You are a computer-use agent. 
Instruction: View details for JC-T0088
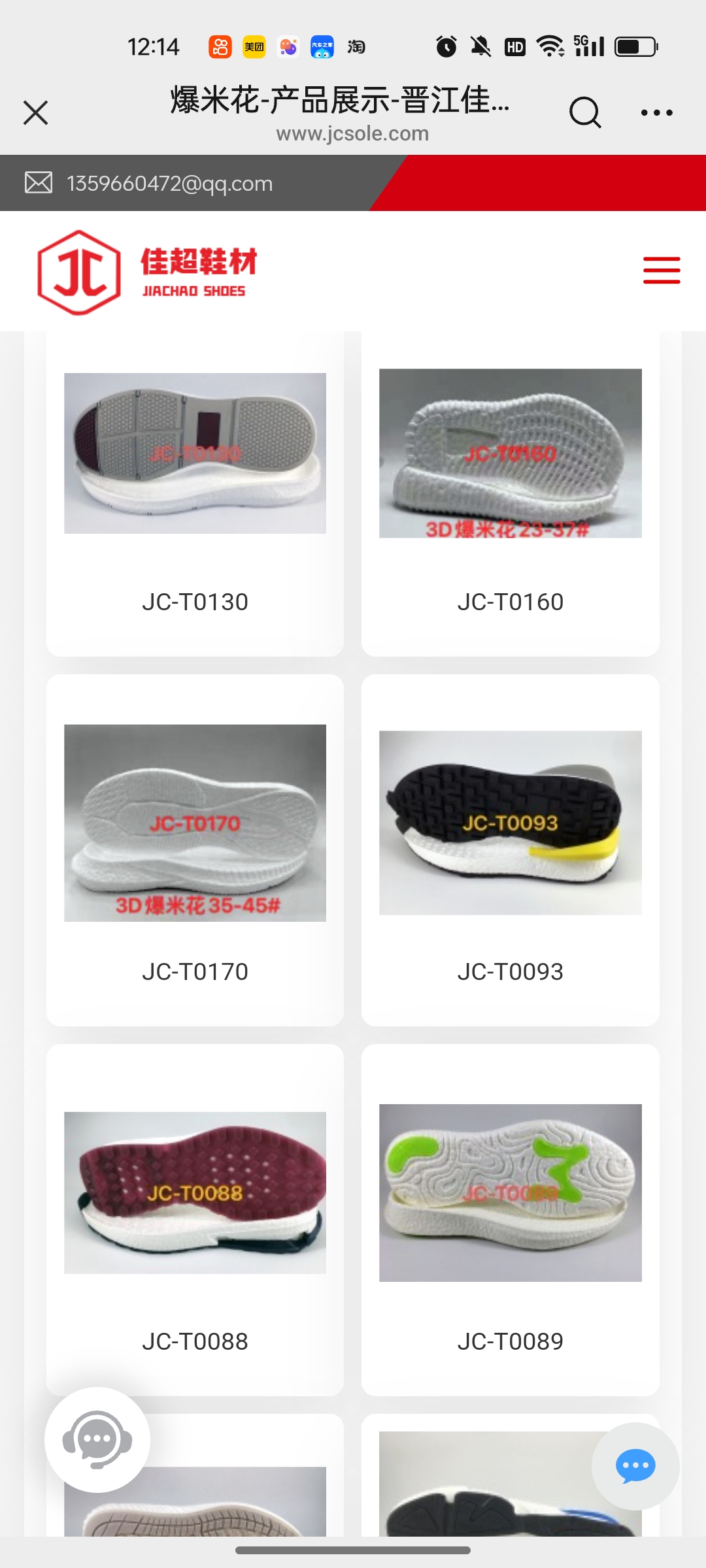tap(195, 1219)
